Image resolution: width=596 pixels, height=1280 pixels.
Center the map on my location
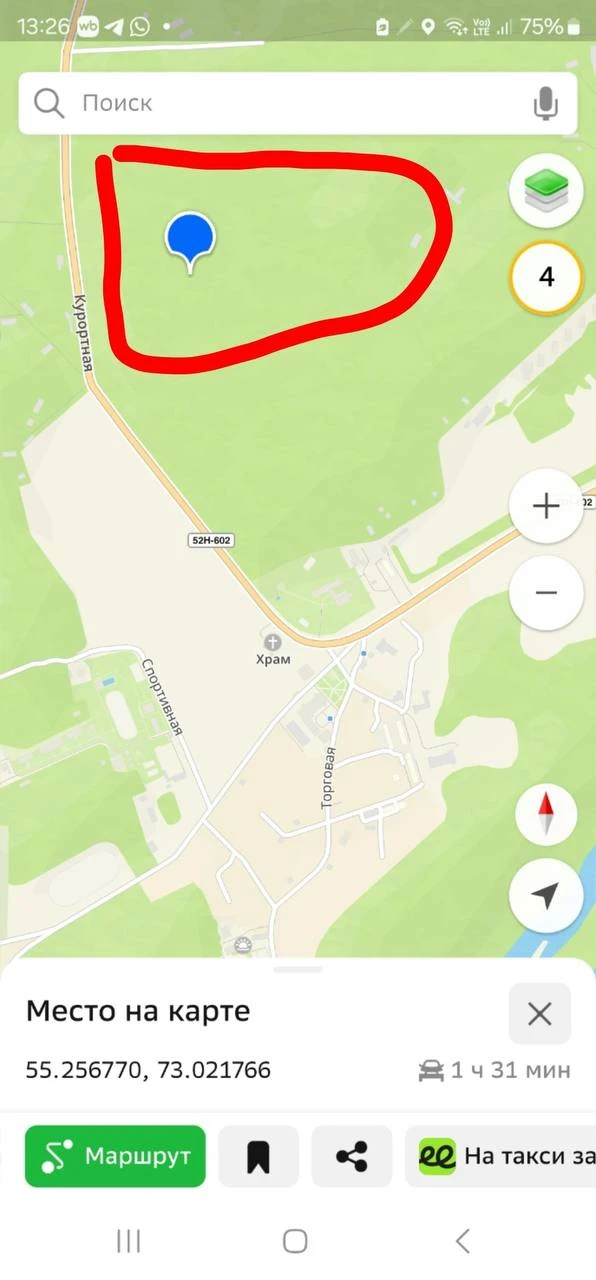click(546, 896)
